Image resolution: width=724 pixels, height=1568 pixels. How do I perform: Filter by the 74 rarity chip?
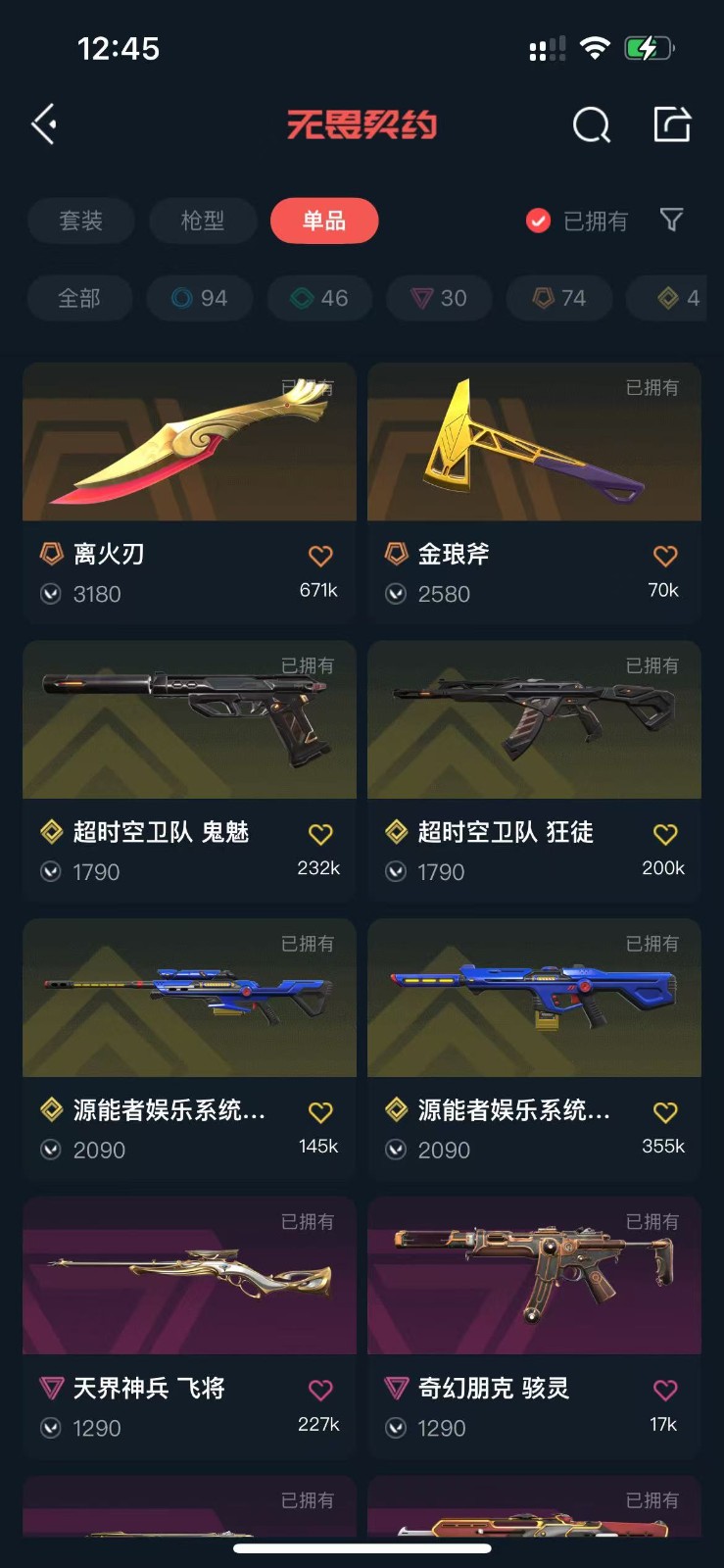pyautogui.click(x=559, y=298)
